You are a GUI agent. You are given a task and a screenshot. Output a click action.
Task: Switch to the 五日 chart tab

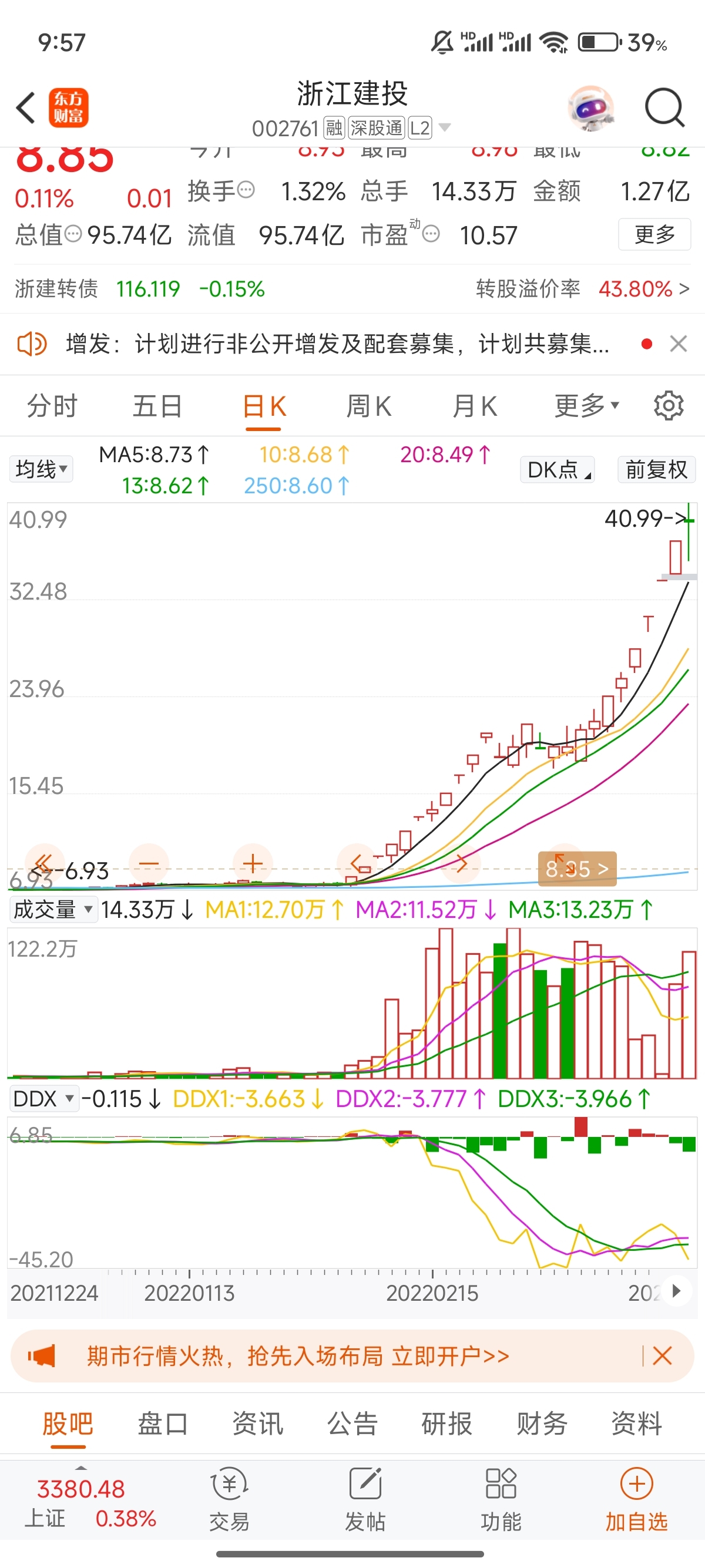[157, 406]
